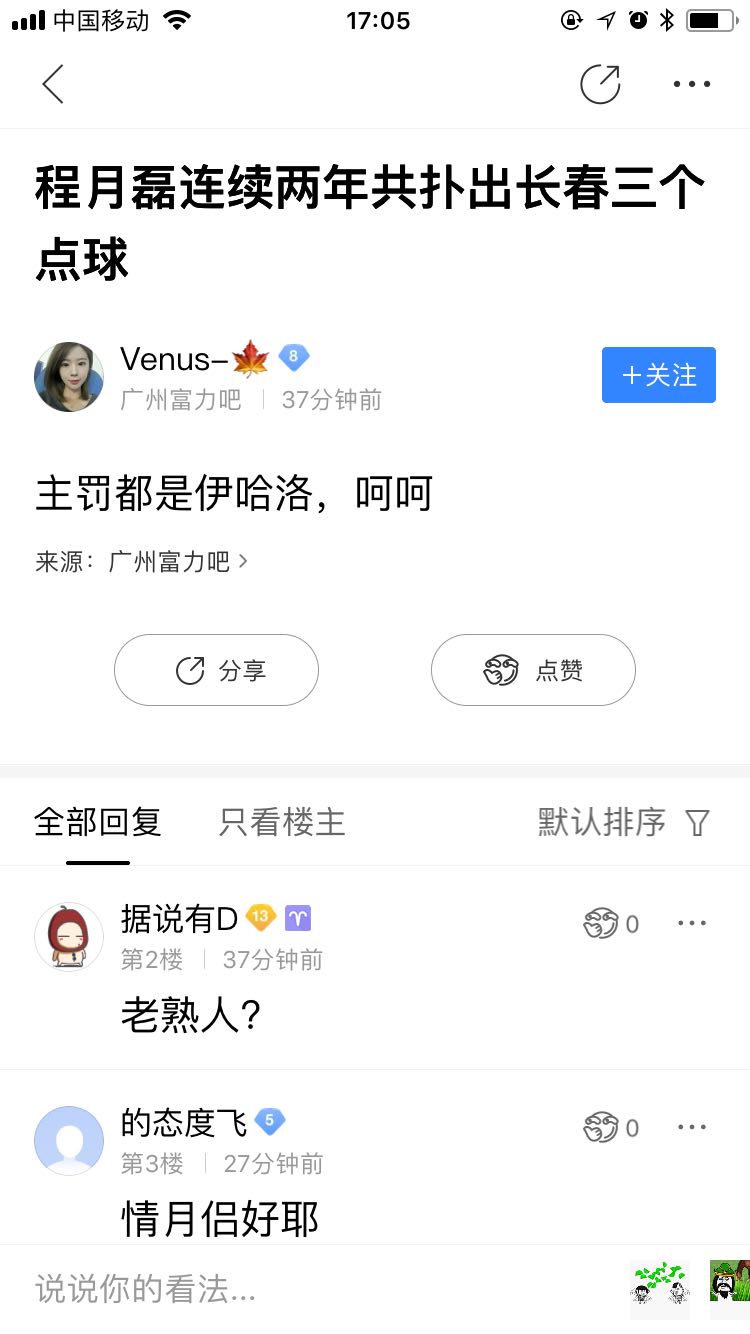Follow Venus with the +关注 button
This screenshot has height=1334, width=750.
(x=658, y=375)
